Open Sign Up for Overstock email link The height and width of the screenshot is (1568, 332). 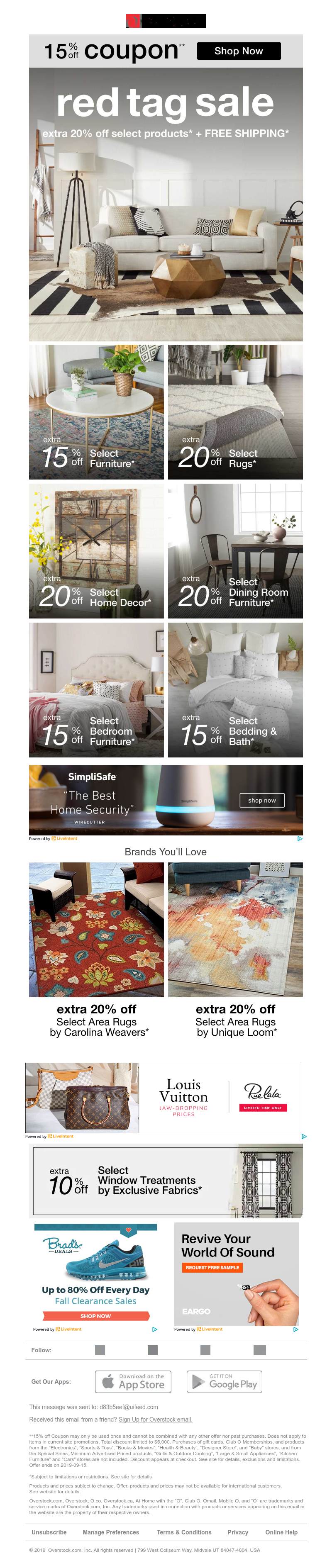coord(155,1419)
